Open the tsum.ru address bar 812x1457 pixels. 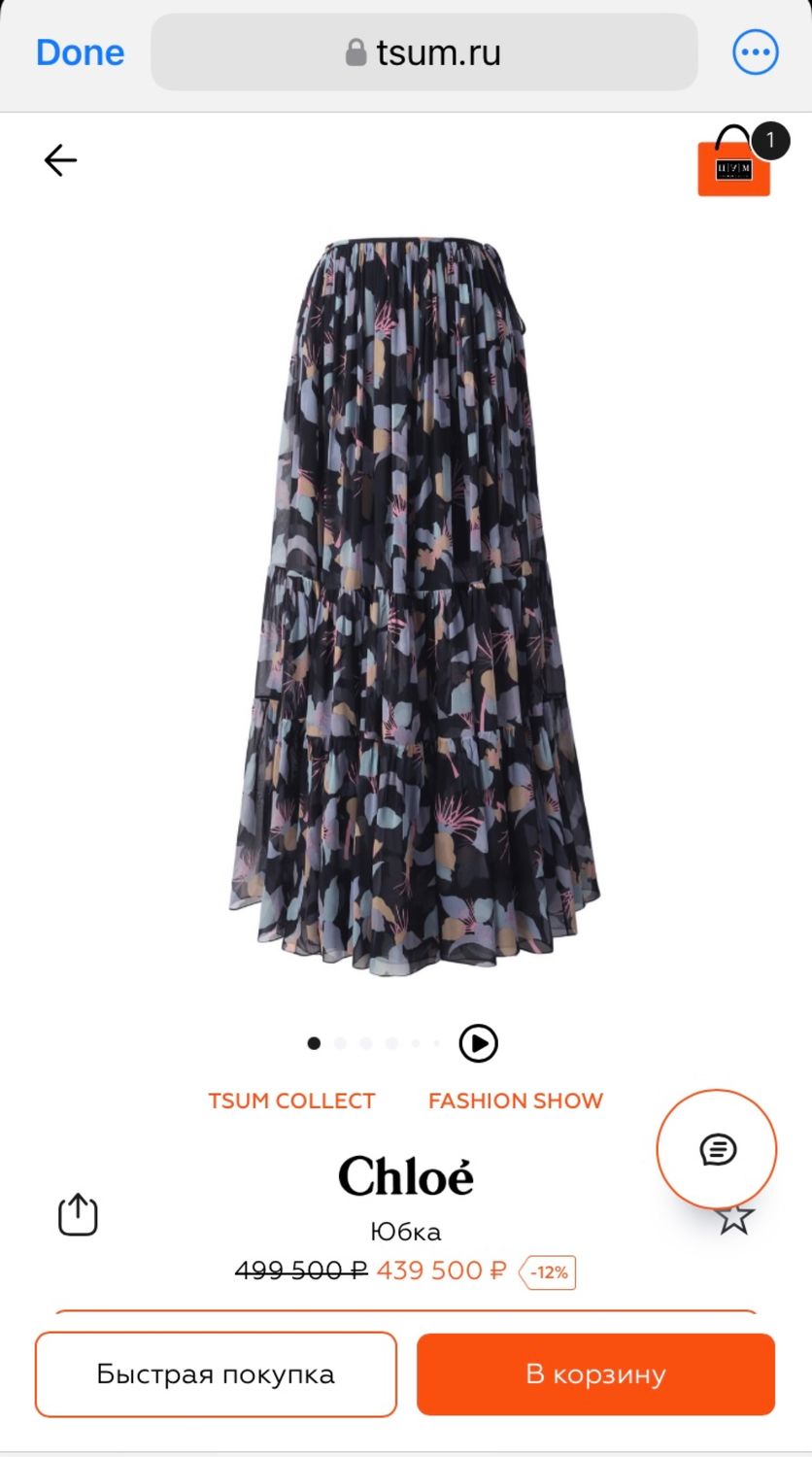pos(424,52)
